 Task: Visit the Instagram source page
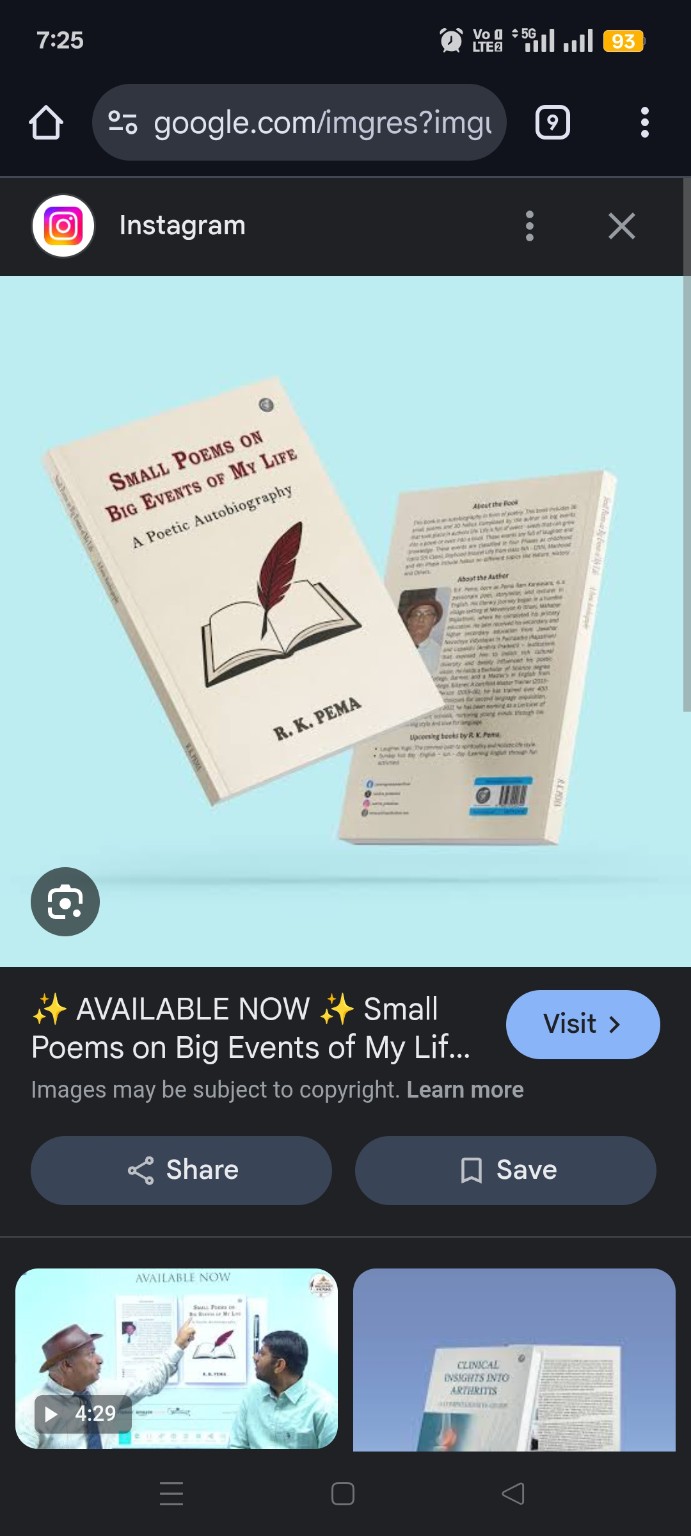pos(582,1024)
